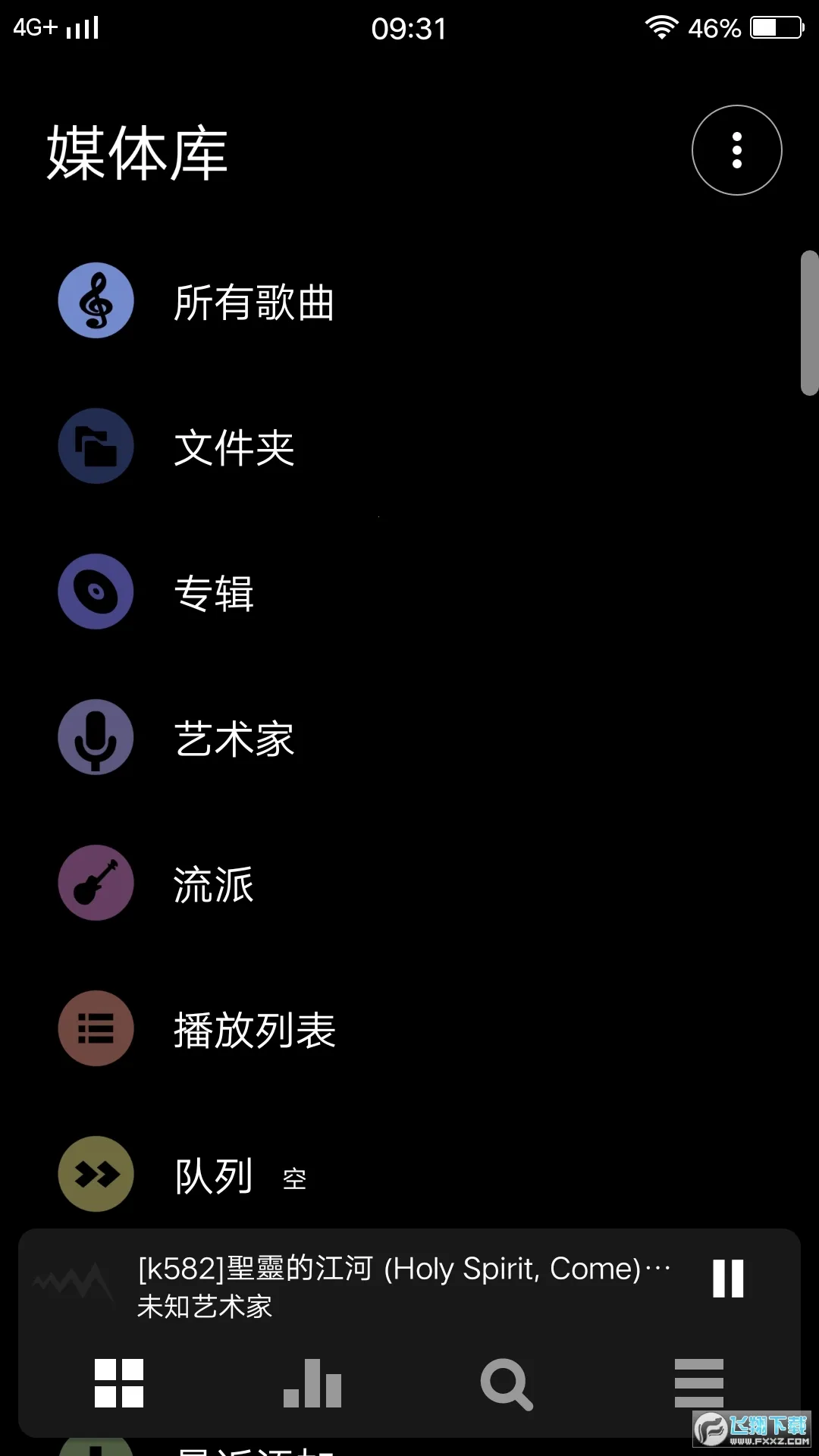Open the 流派 genres entry
The width and height of the screenshot is (819, 1456).
point(213,883)
